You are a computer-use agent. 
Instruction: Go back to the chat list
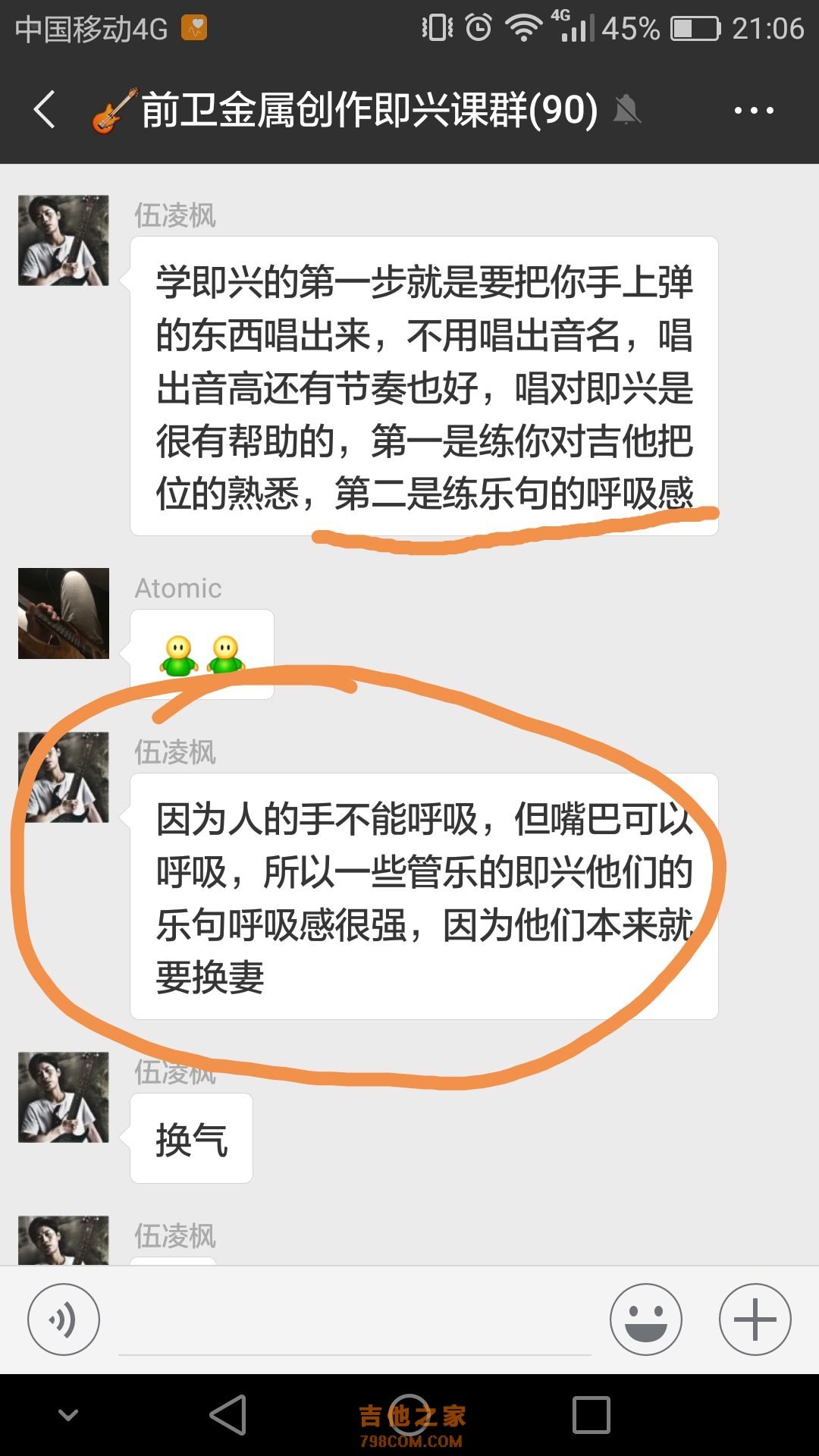45,110
